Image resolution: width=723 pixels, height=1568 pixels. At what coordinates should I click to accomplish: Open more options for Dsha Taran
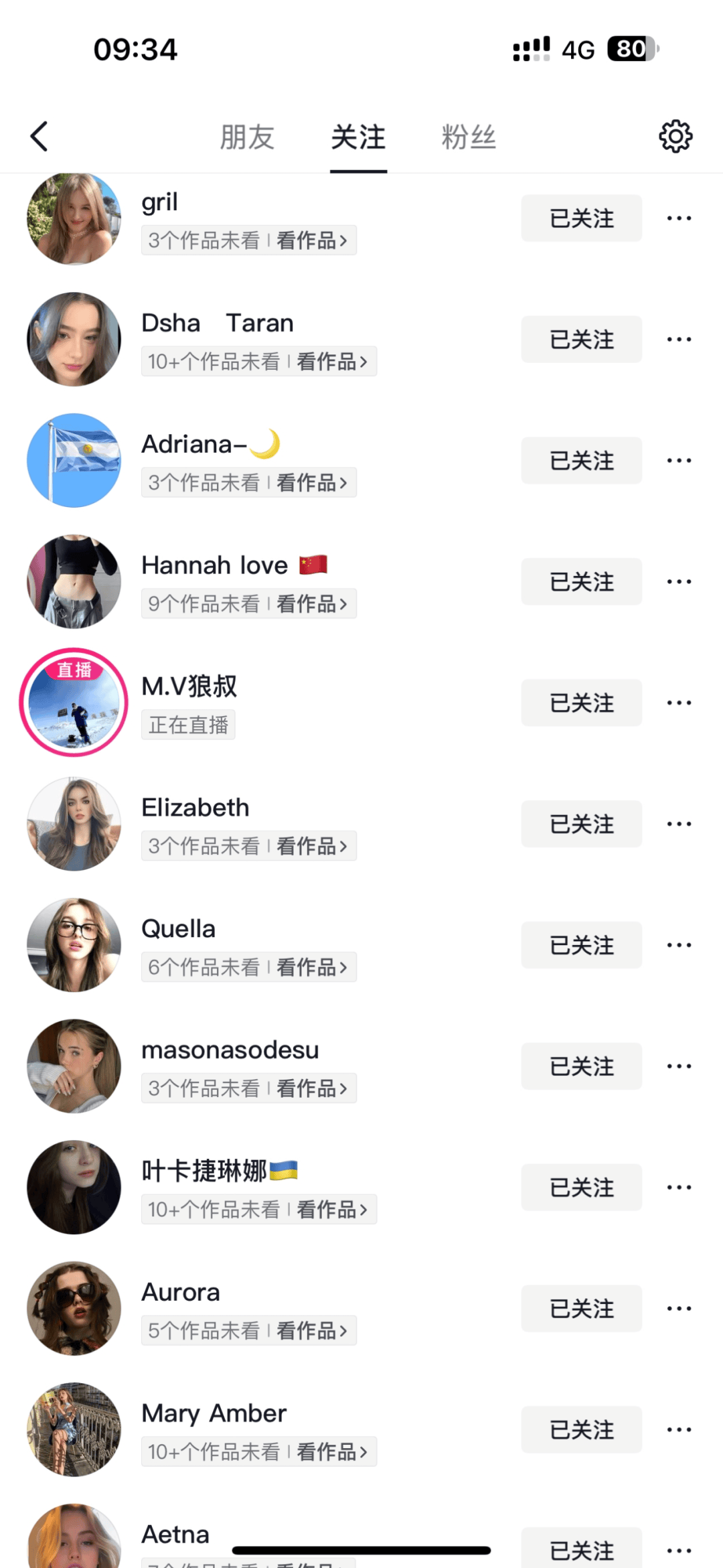[x=679, y=340]
